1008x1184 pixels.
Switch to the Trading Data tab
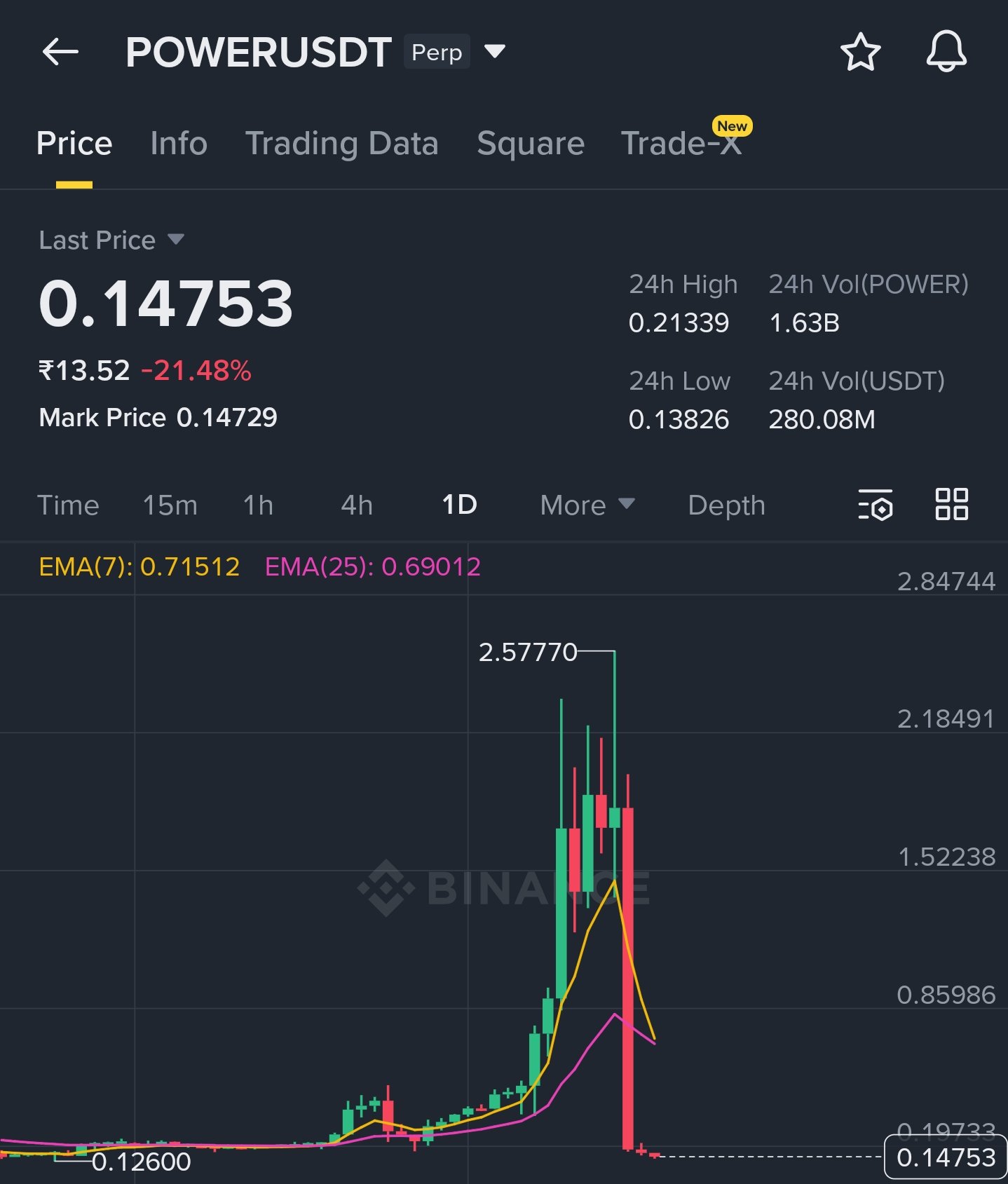click(341, 144)
